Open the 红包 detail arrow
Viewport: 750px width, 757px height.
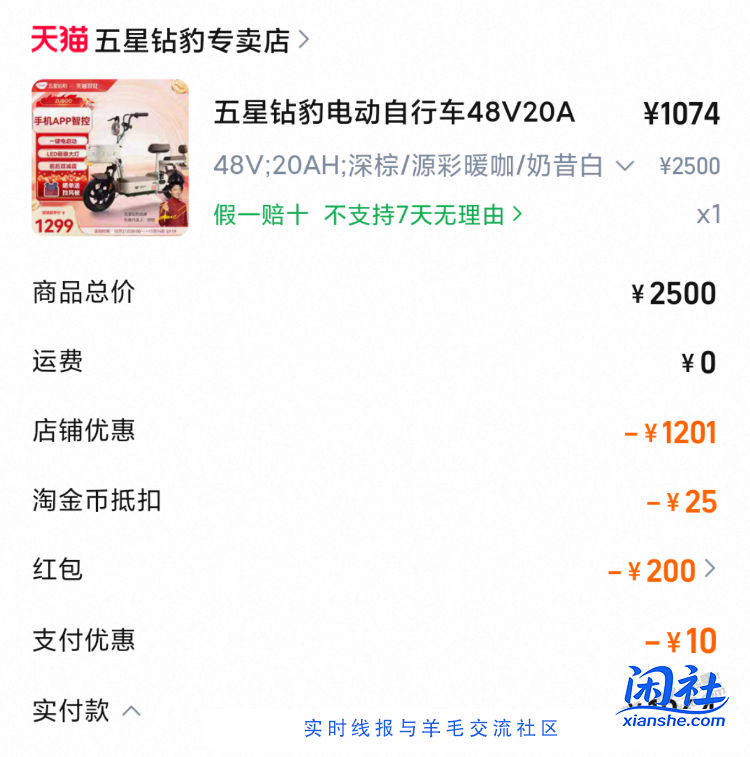pyautogui.click(x=710, y=570)
